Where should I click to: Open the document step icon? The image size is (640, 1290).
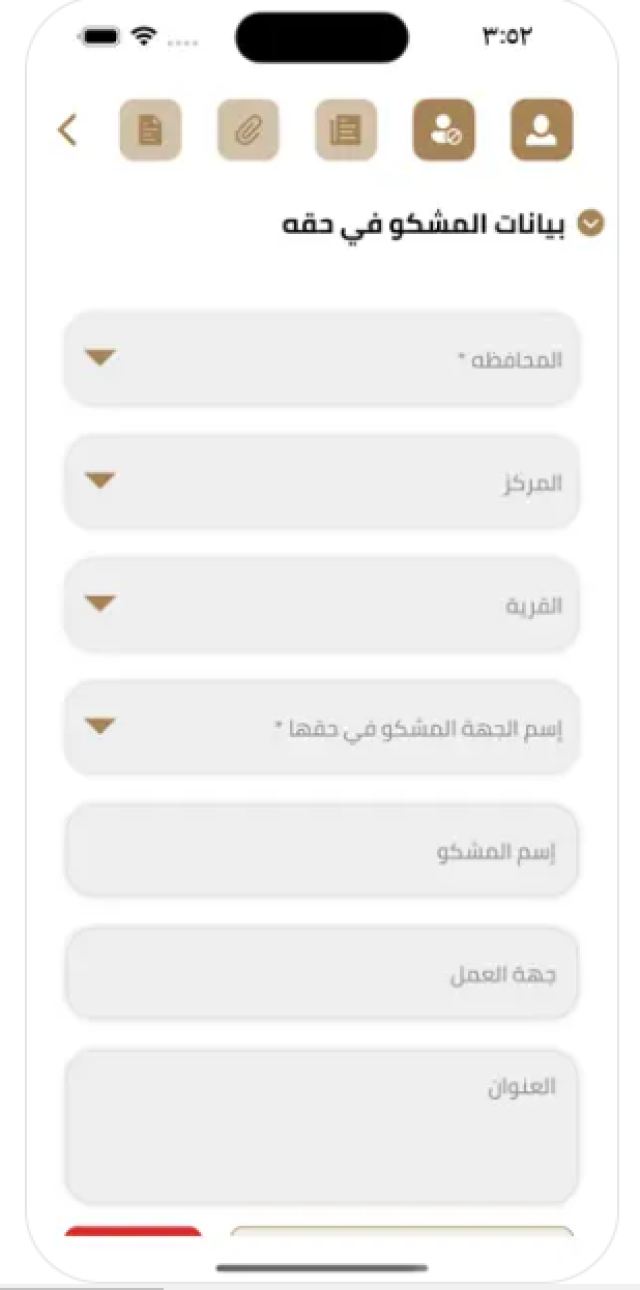(x=150, y=130)
